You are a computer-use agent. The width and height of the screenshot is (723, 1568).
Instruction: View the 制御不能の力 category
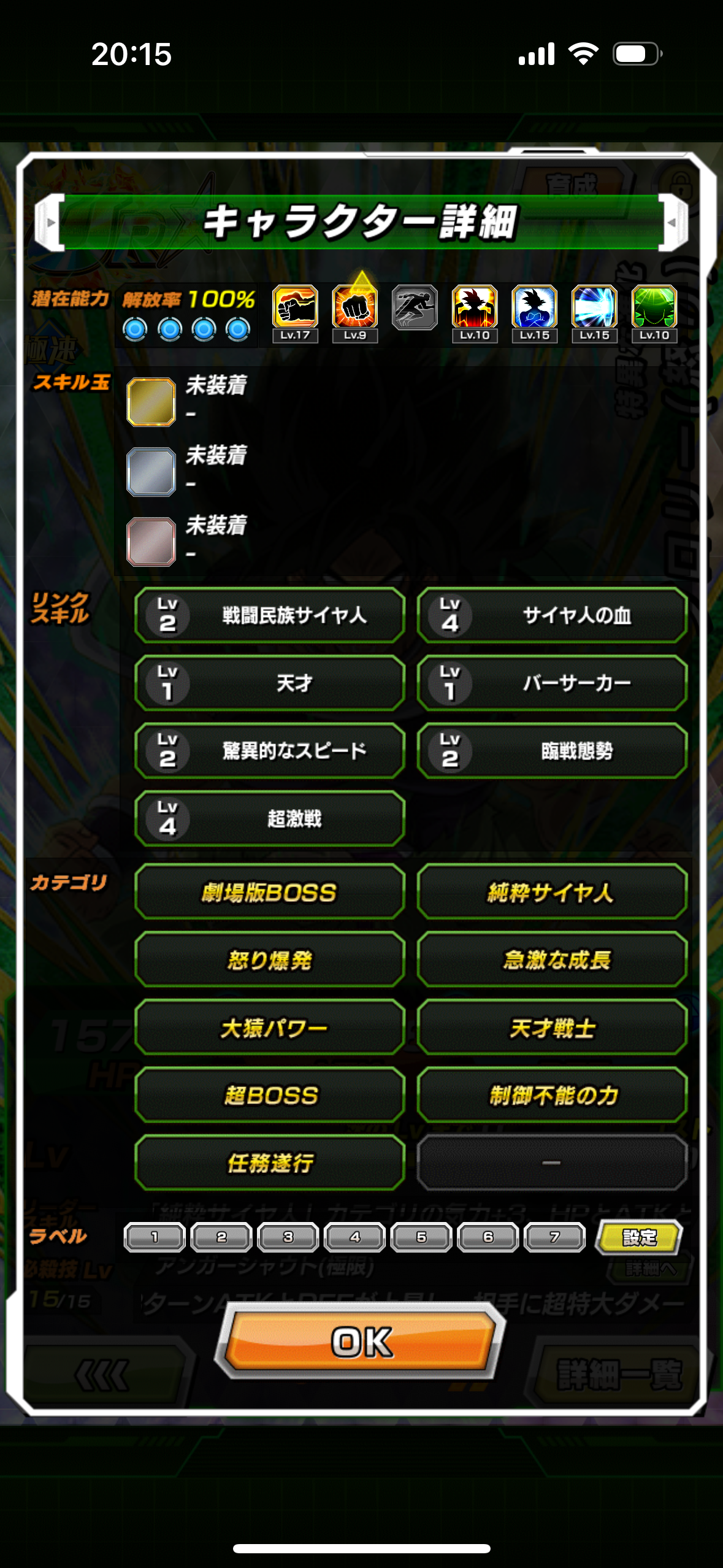[553, 1095]
